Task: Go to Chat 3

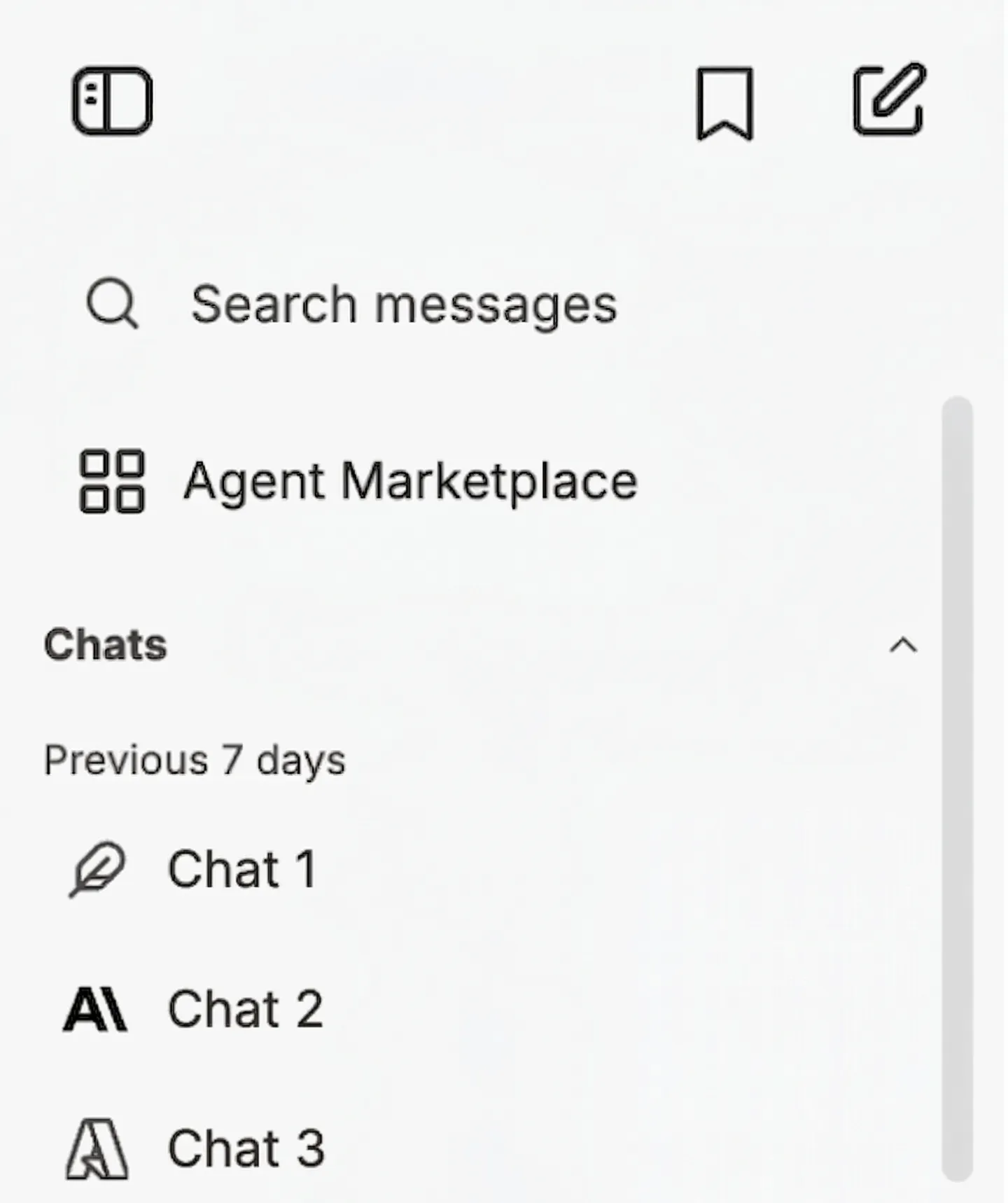Action: click(245, 1149)
